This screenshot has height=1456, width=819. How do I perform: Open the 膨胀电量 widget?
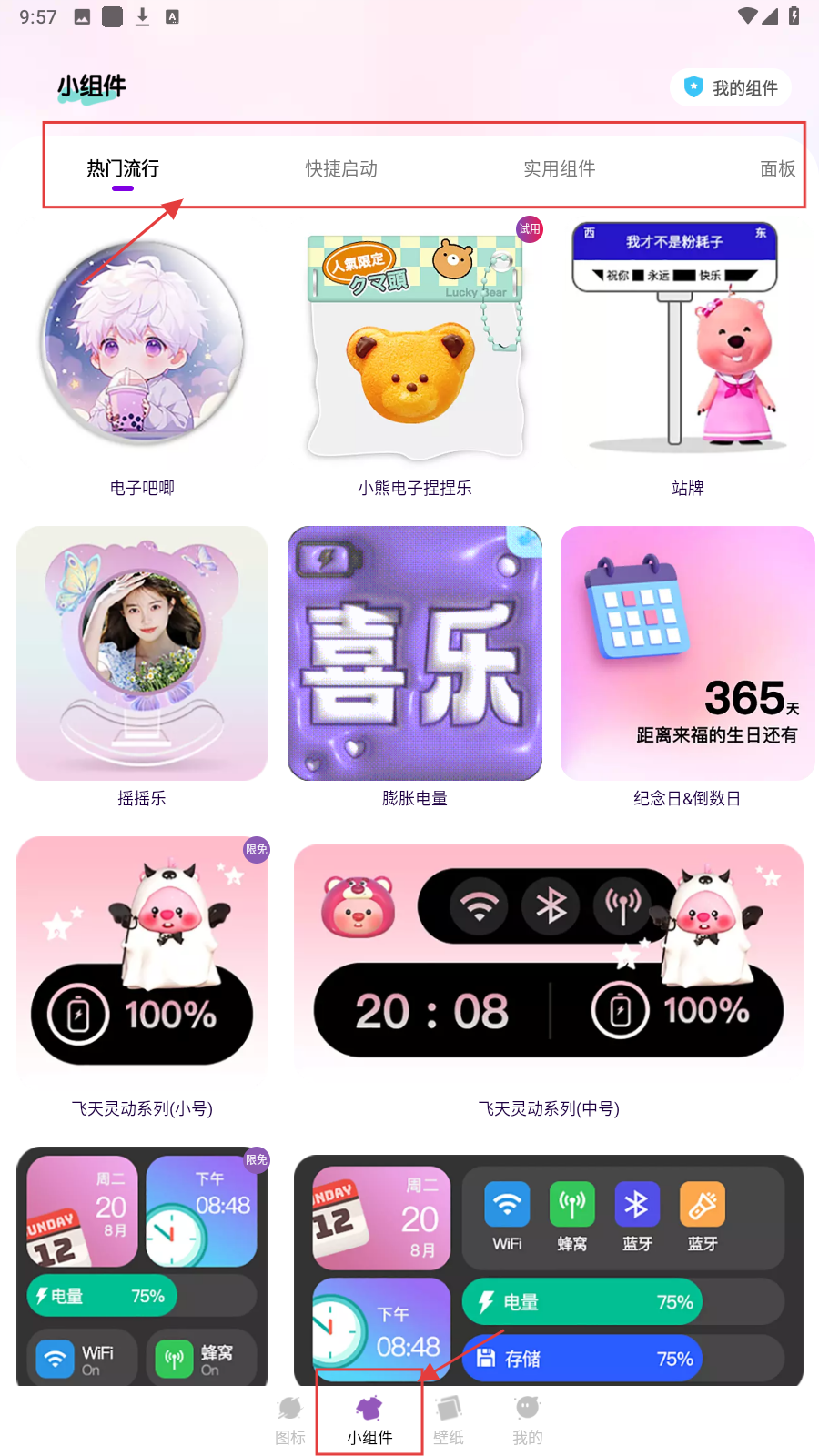coord(415,653)
